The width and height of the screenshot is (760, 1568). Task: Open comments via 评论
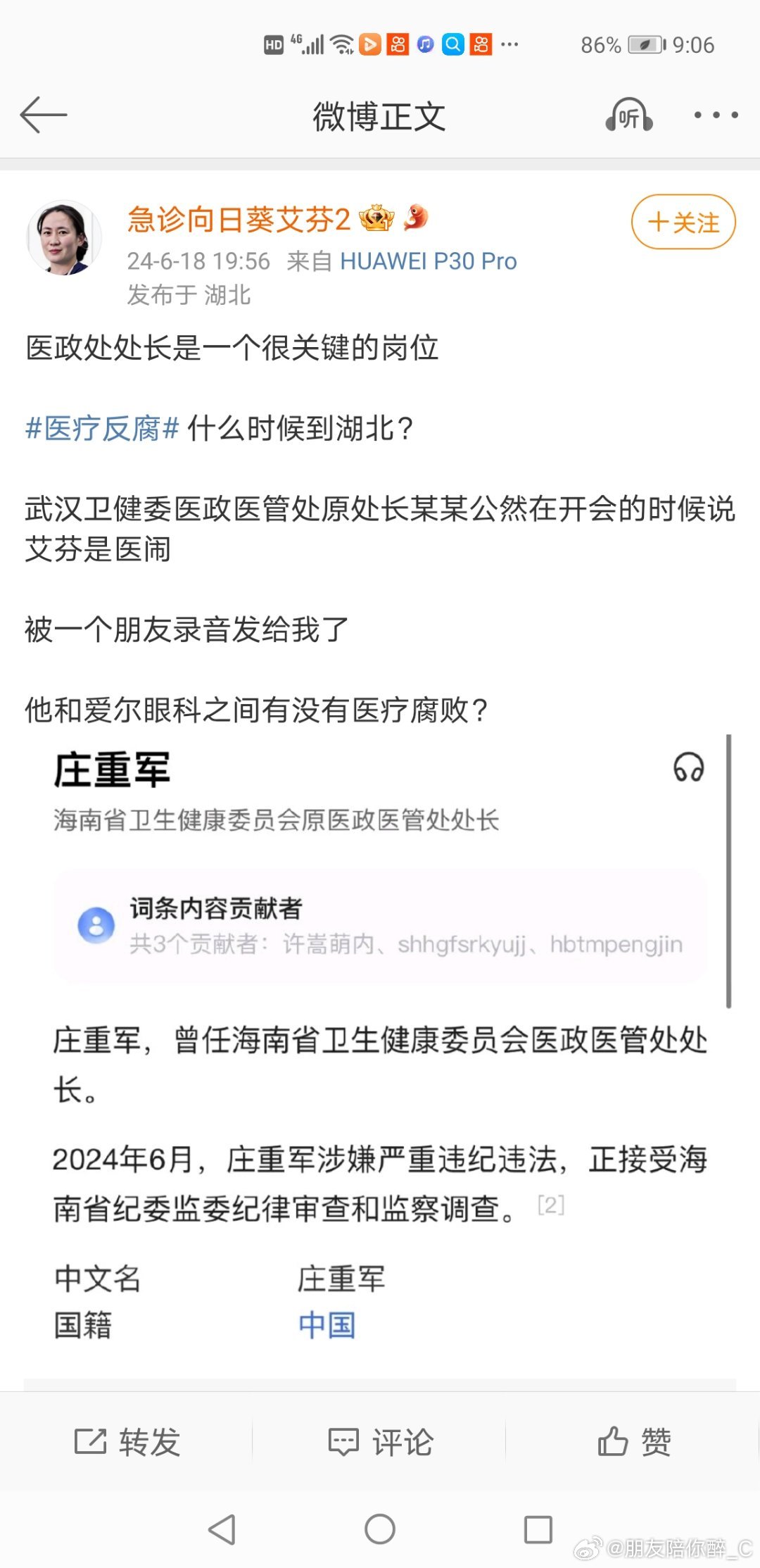coord(381,1441)
